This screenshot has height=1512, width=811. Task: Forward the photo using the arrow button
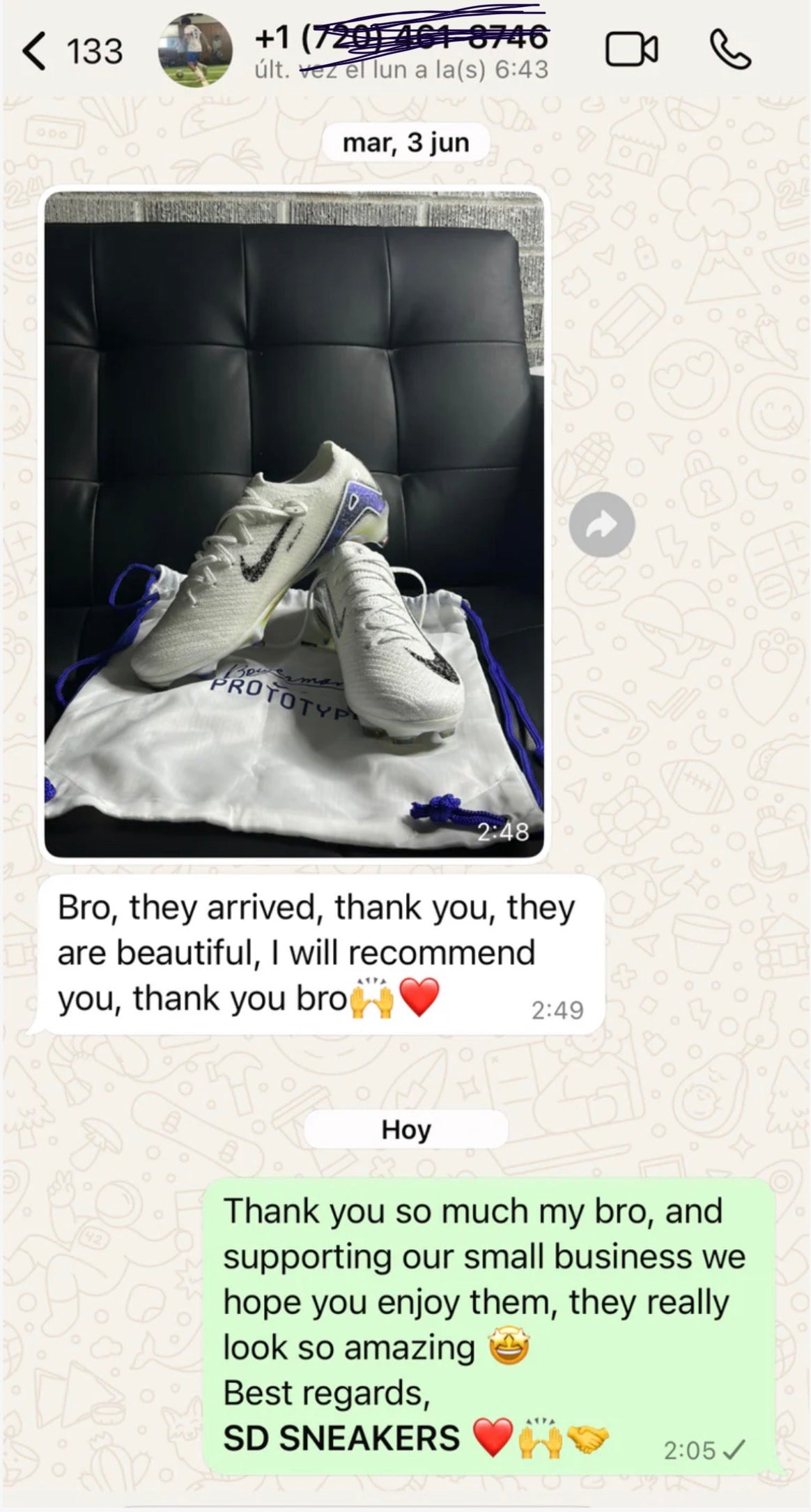coord(601,524)
